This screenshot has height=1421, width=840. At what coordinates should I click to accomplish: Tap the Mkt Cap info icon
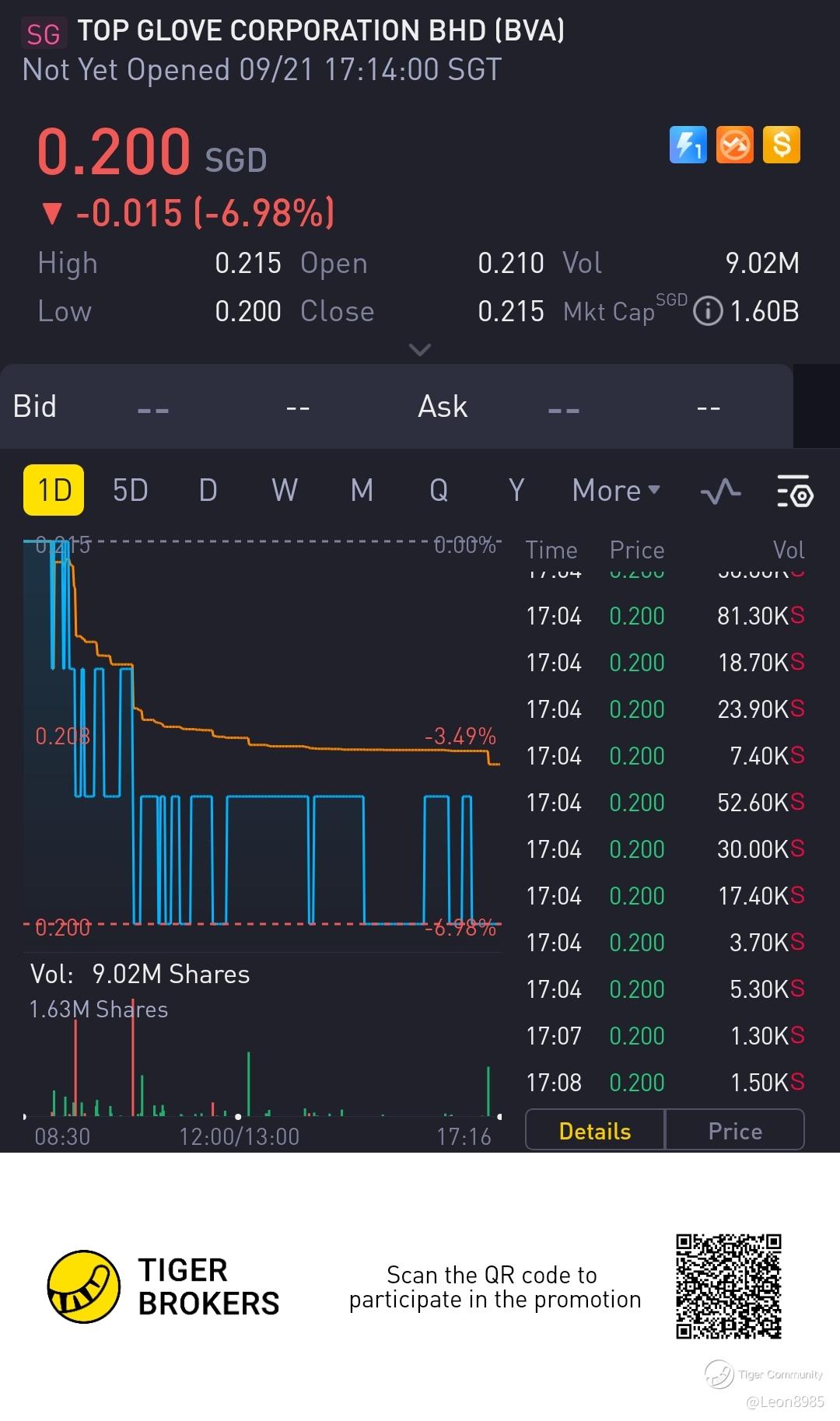707,312
